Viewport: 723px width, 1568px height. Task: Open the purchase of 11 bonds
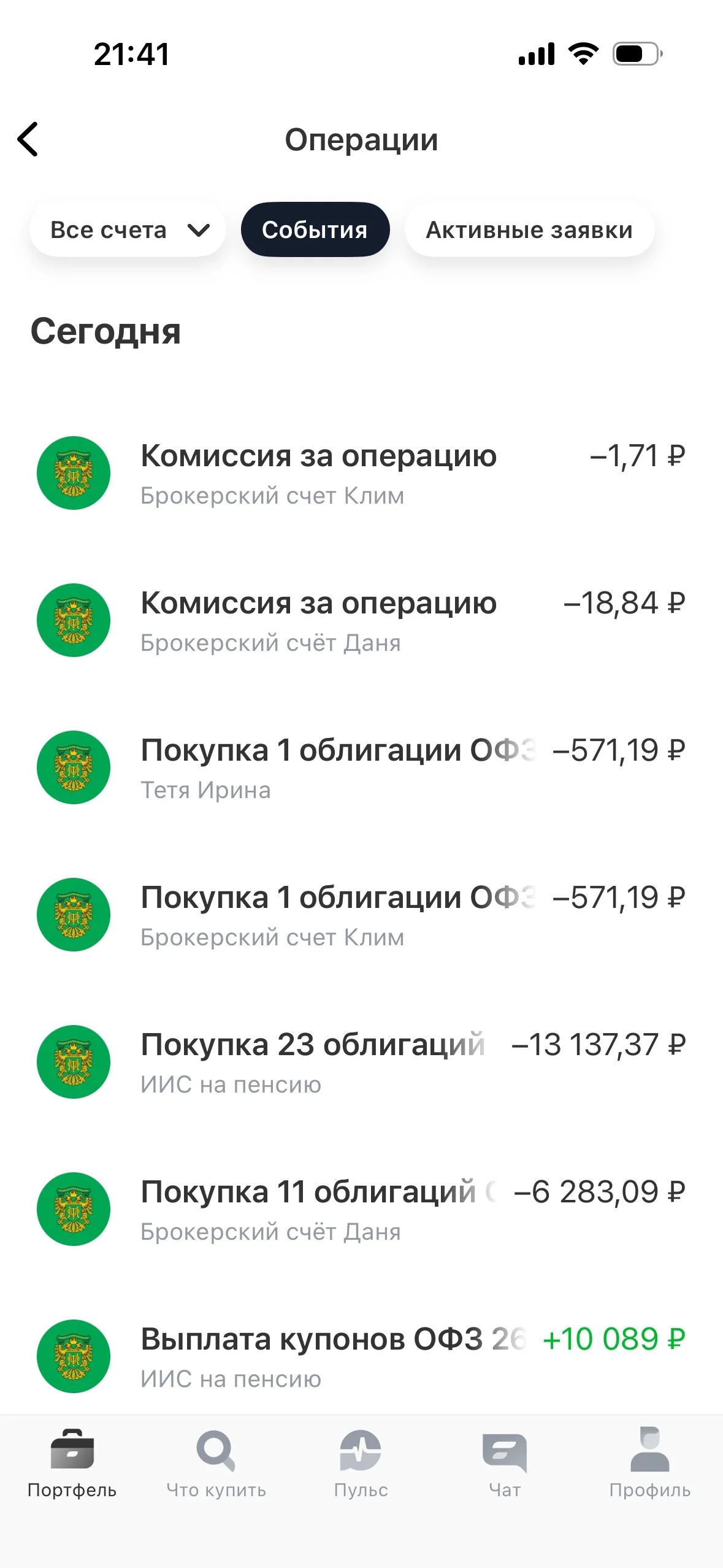click(x=361, y=1209)
